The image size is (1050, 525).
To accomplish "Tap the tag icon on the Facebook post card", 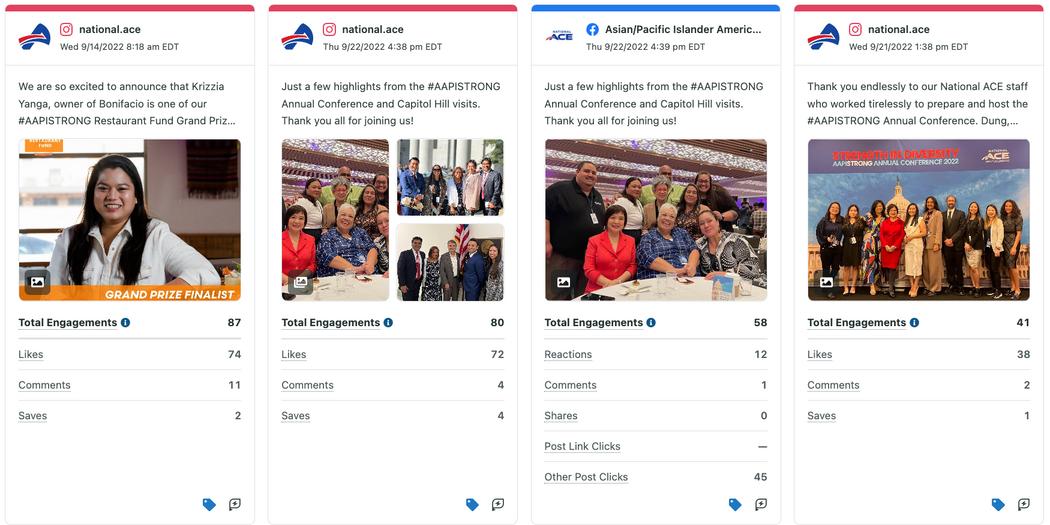I will pyautogui.click(x=735, y=504).
